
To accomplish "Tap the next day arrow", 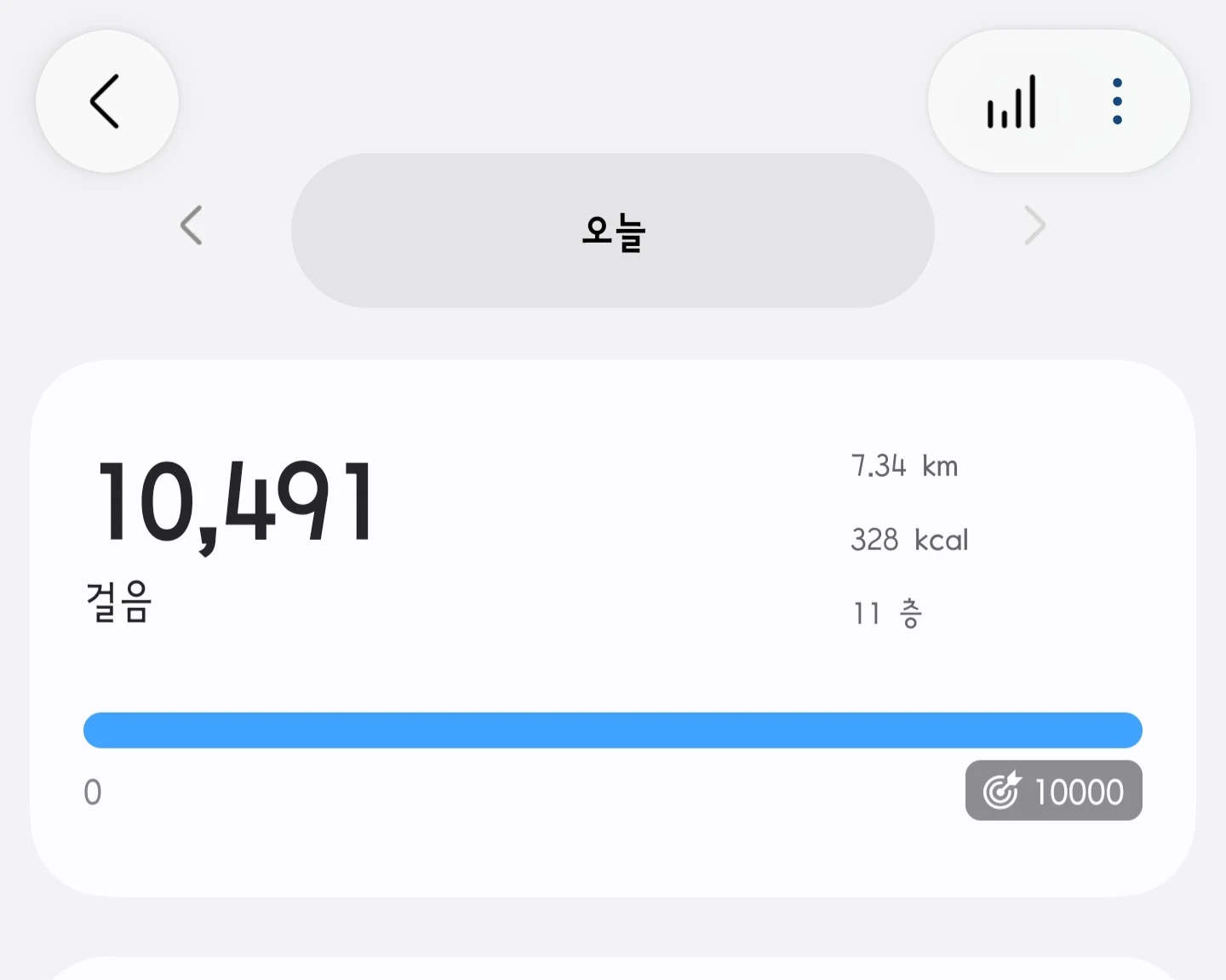I will click(1034, 226).
